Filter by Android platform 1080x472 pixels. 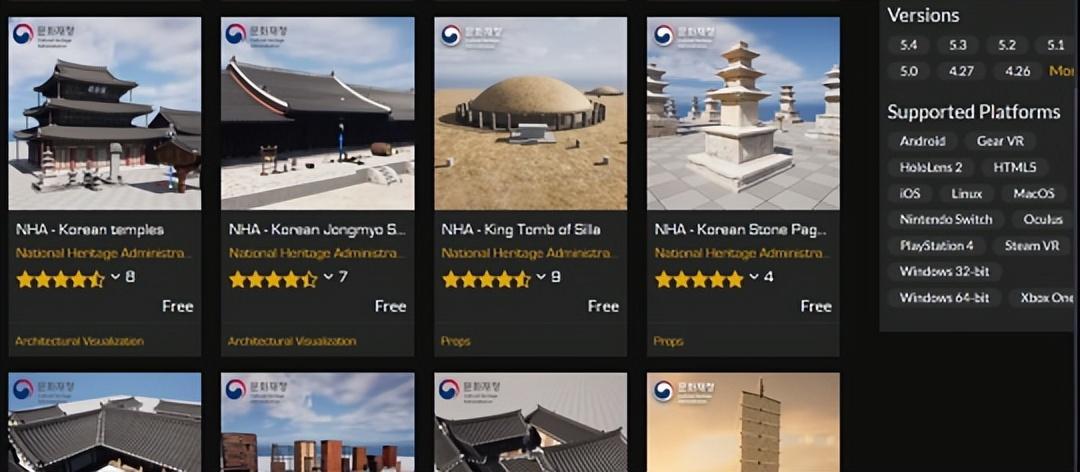point(921,142)
